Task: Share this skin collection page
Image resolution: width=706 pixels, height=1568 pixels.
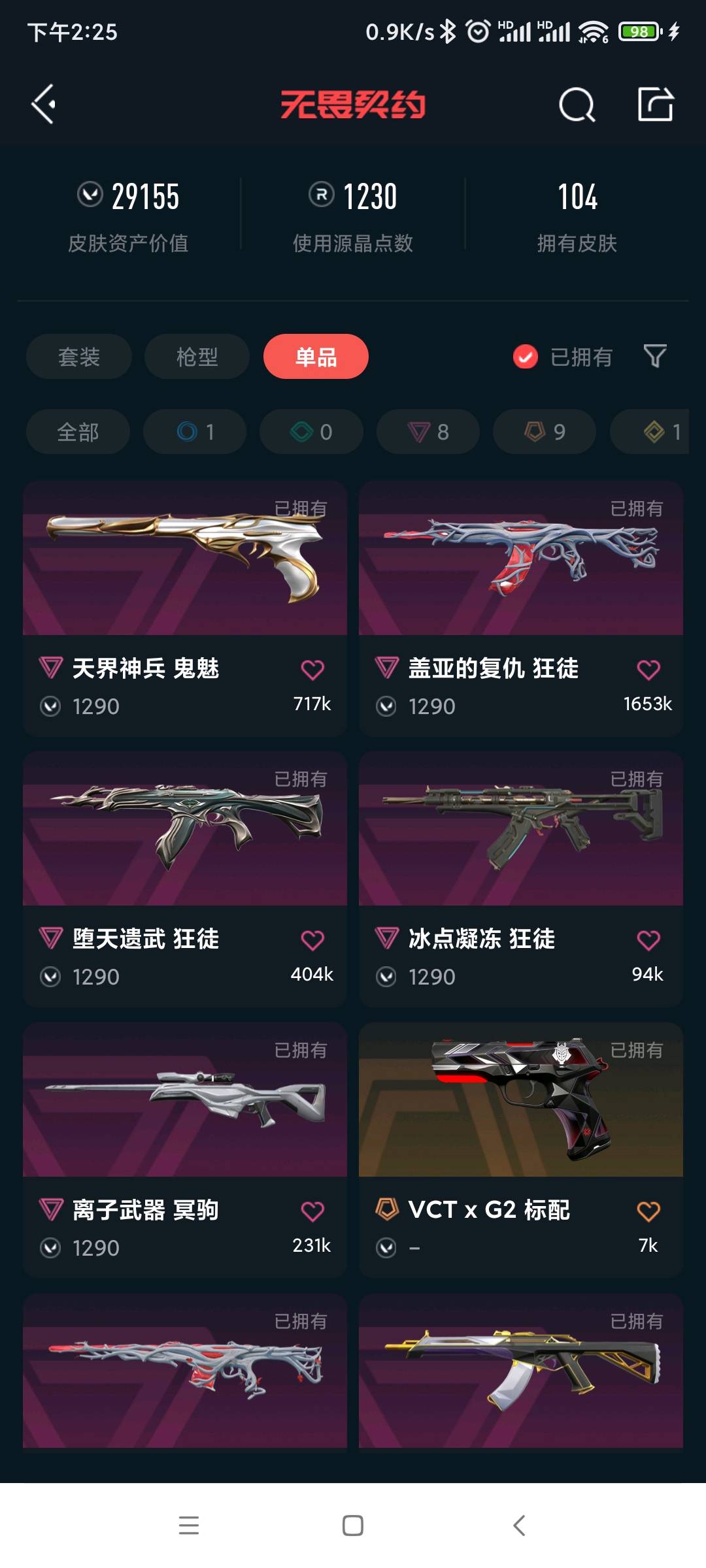Action: pos(656,104)
